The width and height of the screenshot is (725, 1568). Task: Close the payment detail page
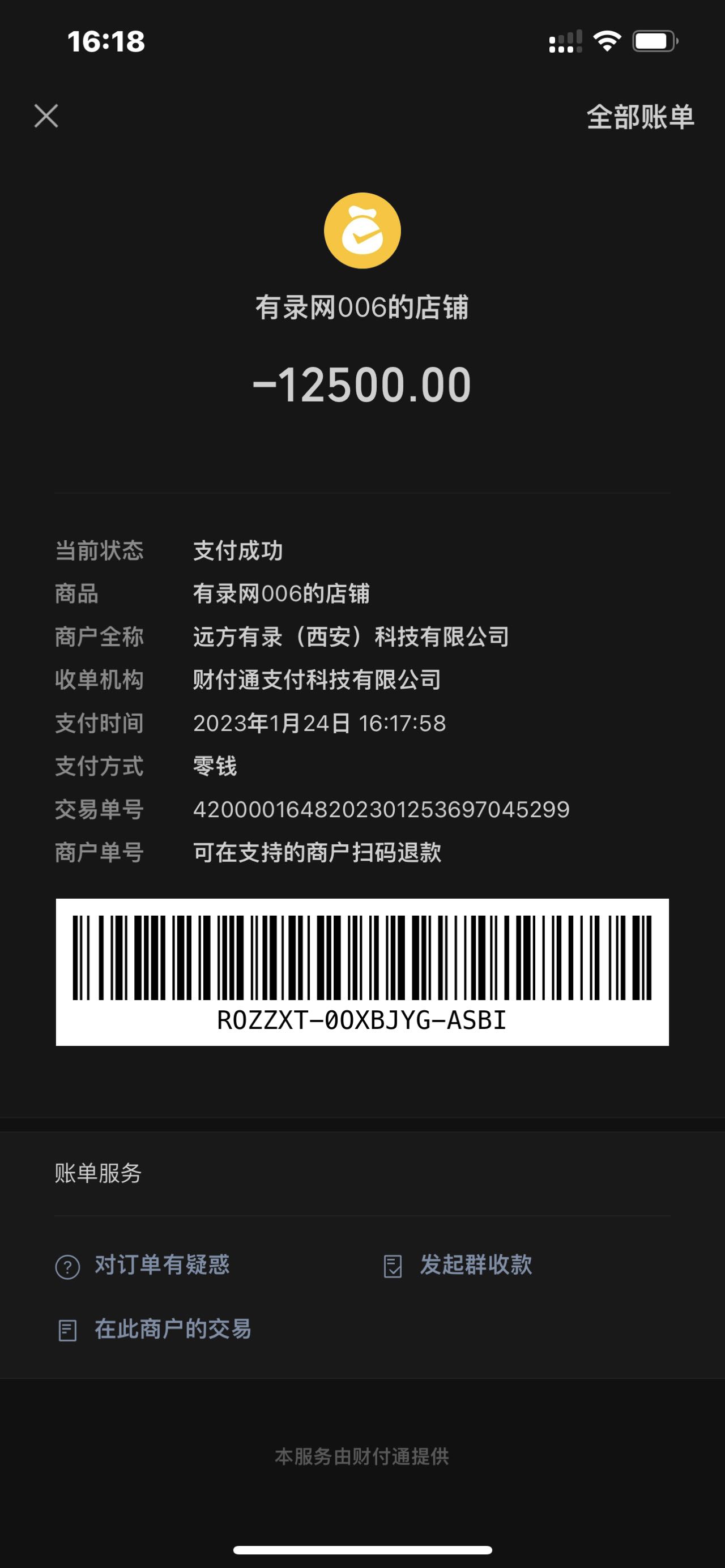coord(46,116)
